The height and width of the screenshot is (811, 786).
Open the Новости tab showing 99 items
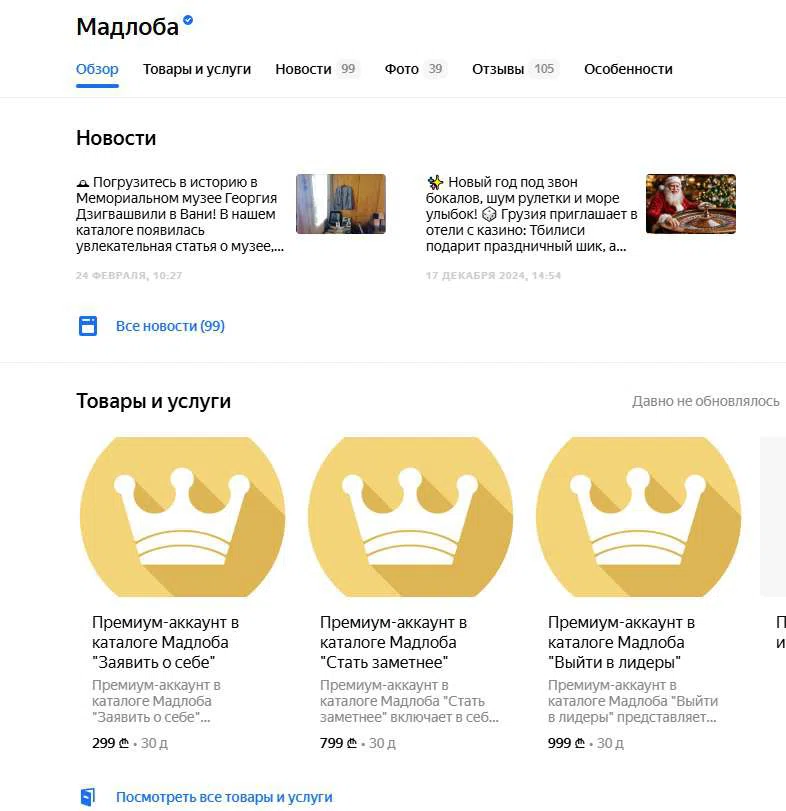pos(304,69)
